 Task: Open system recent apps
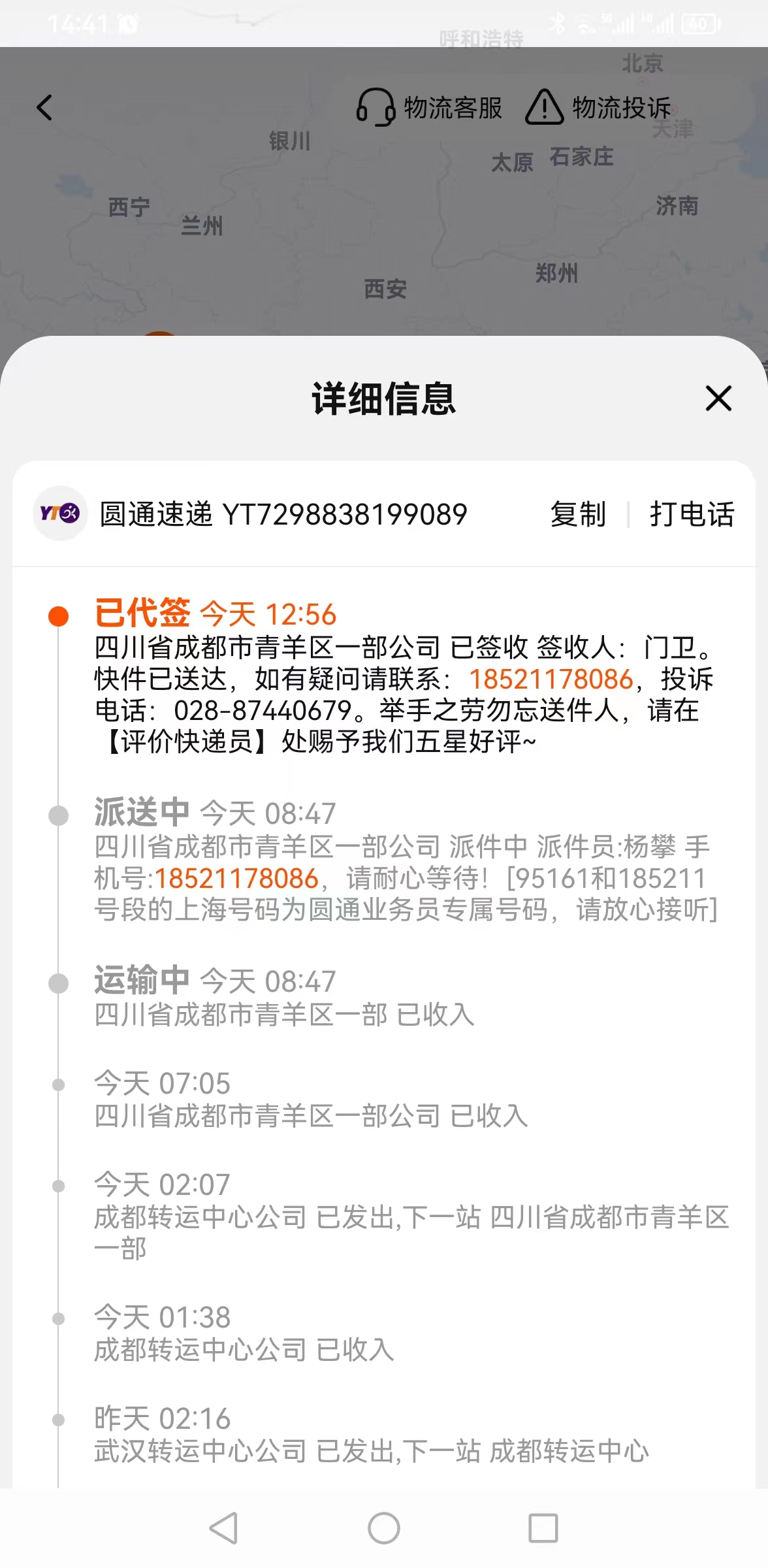point(543,1528)
